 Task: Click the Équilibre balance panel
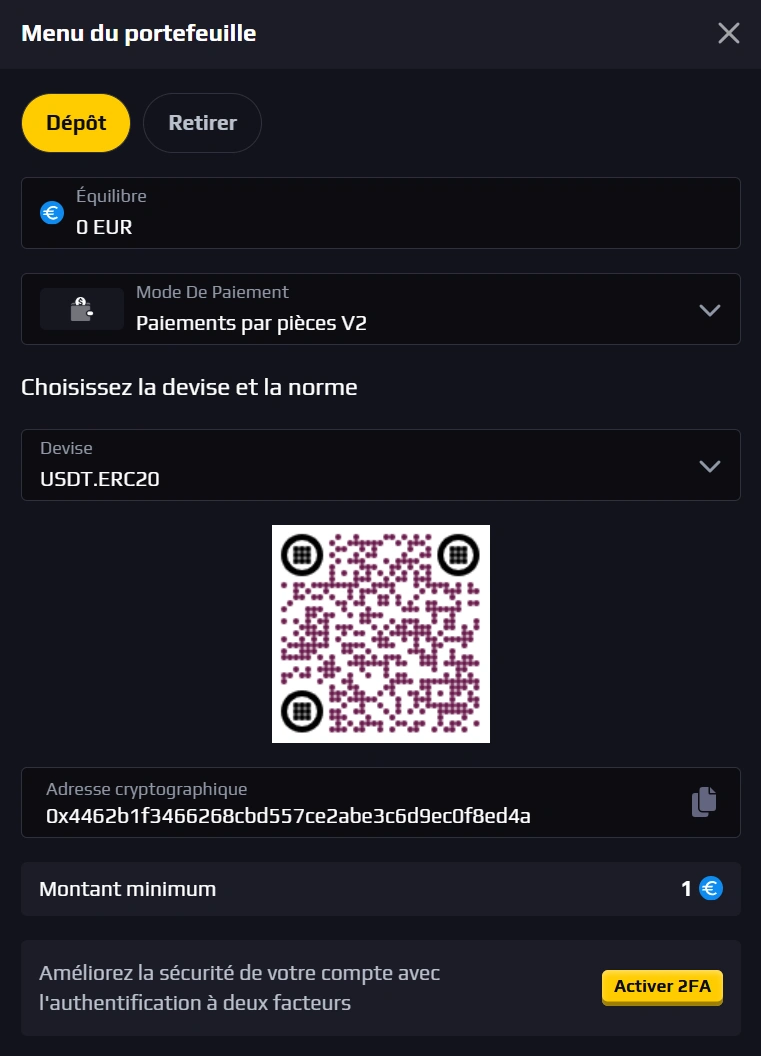coord(380,212)
